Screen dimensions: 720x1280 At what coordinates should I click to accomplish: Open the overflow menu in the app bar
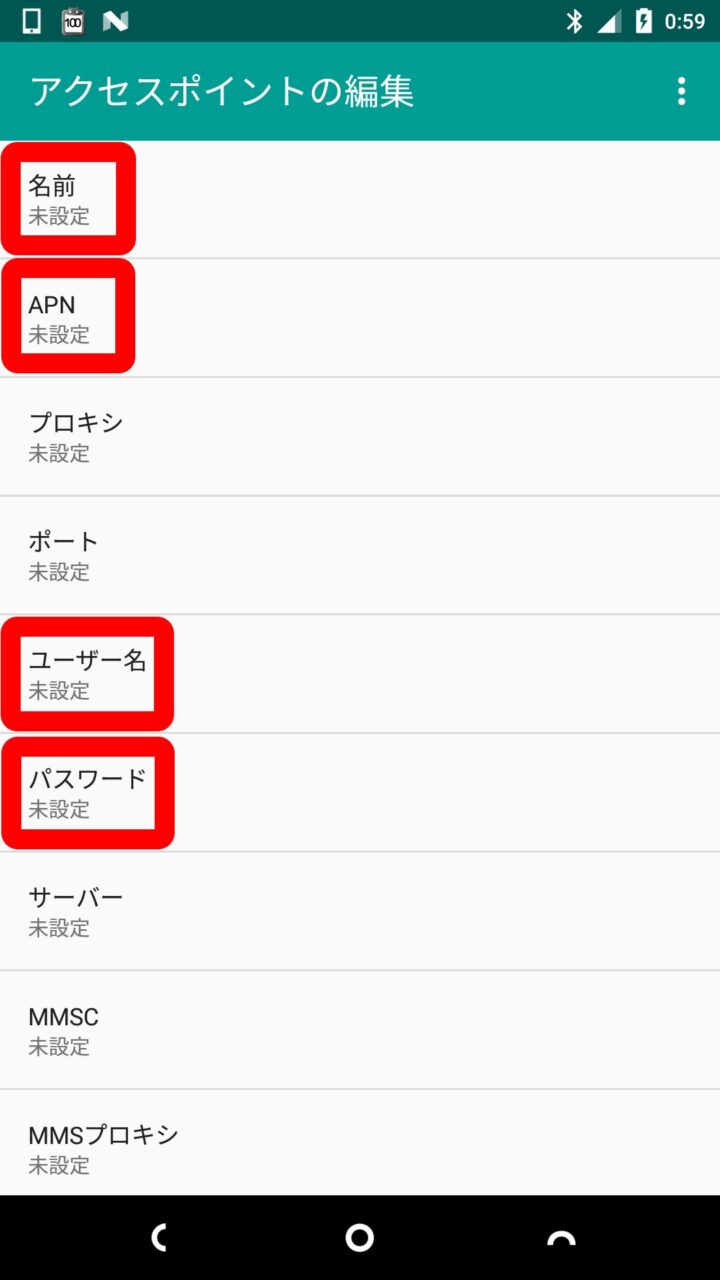coord(681,91)
